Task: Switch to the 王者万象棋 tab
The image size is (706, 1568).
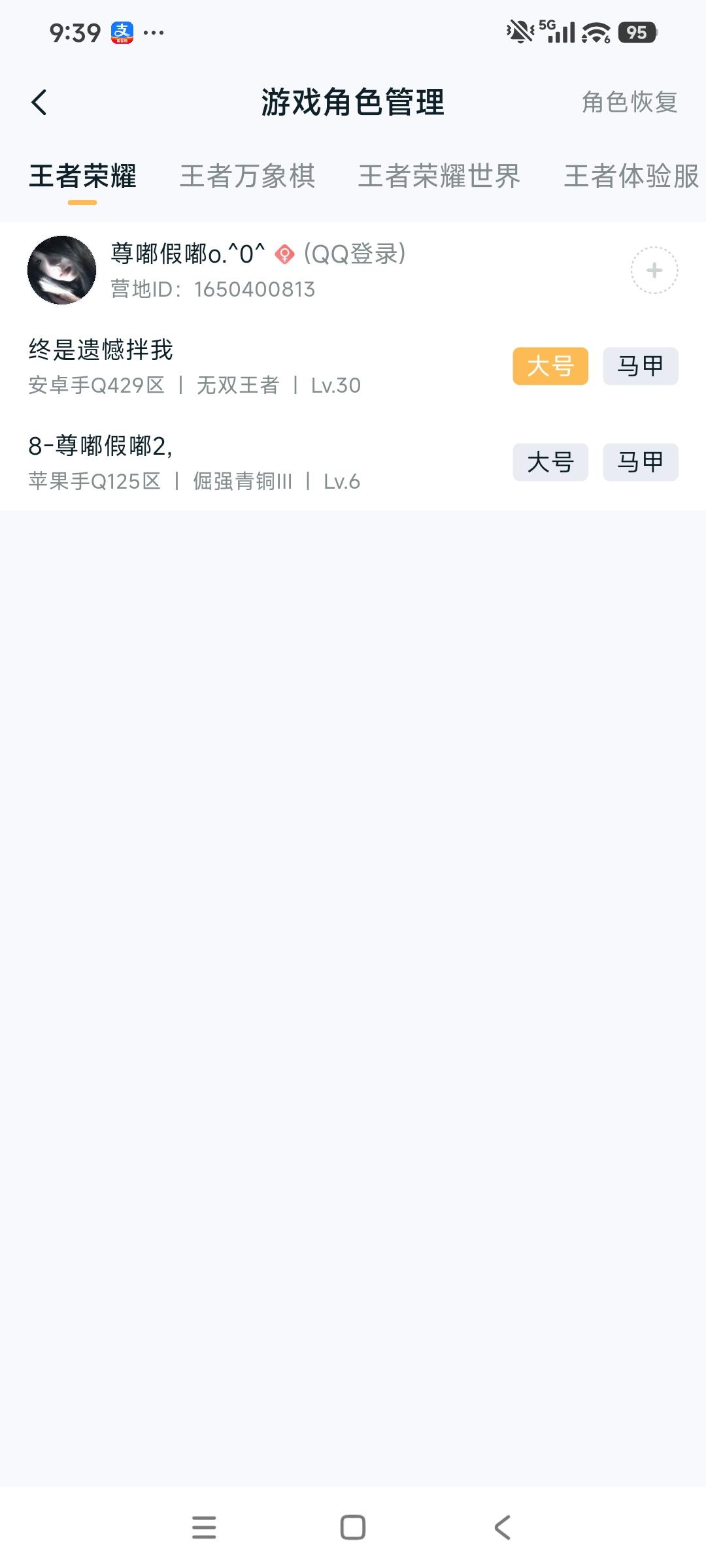Action: (x=248, y=177)
